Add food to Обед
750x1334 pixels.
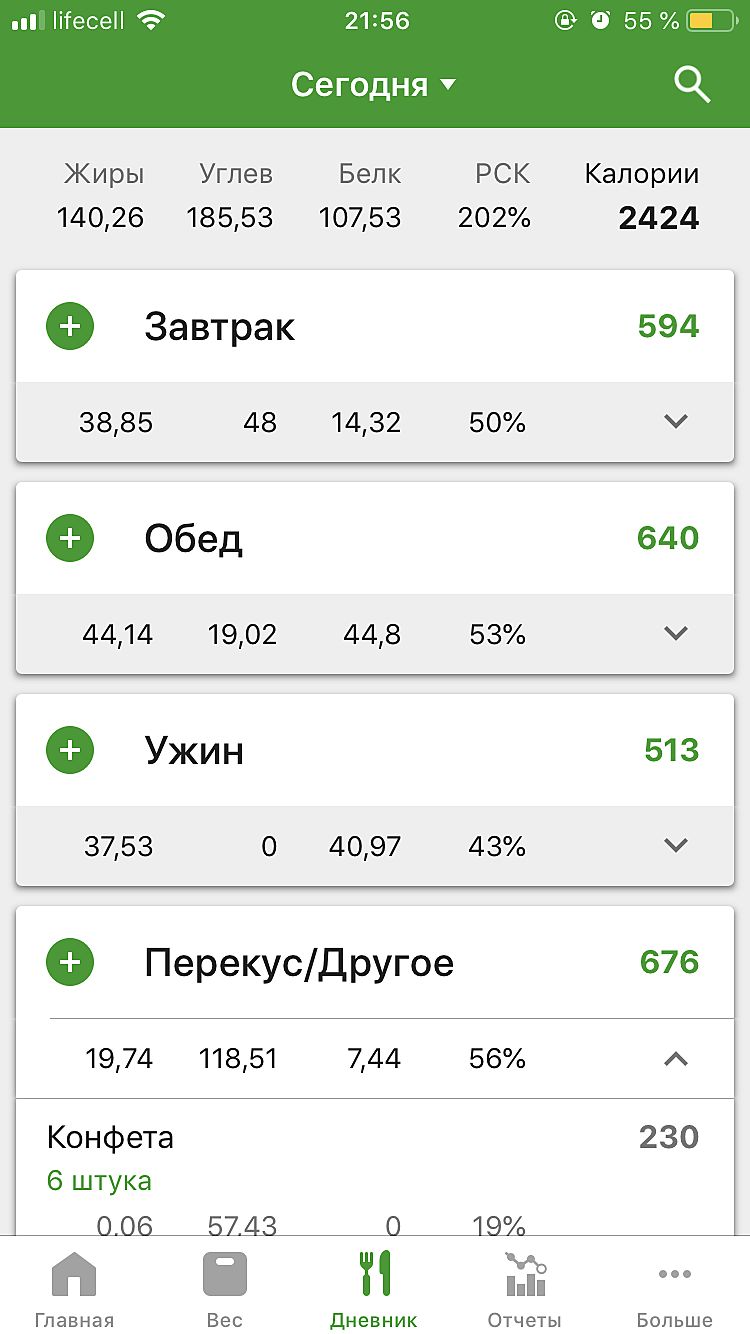tap(70, 539)
